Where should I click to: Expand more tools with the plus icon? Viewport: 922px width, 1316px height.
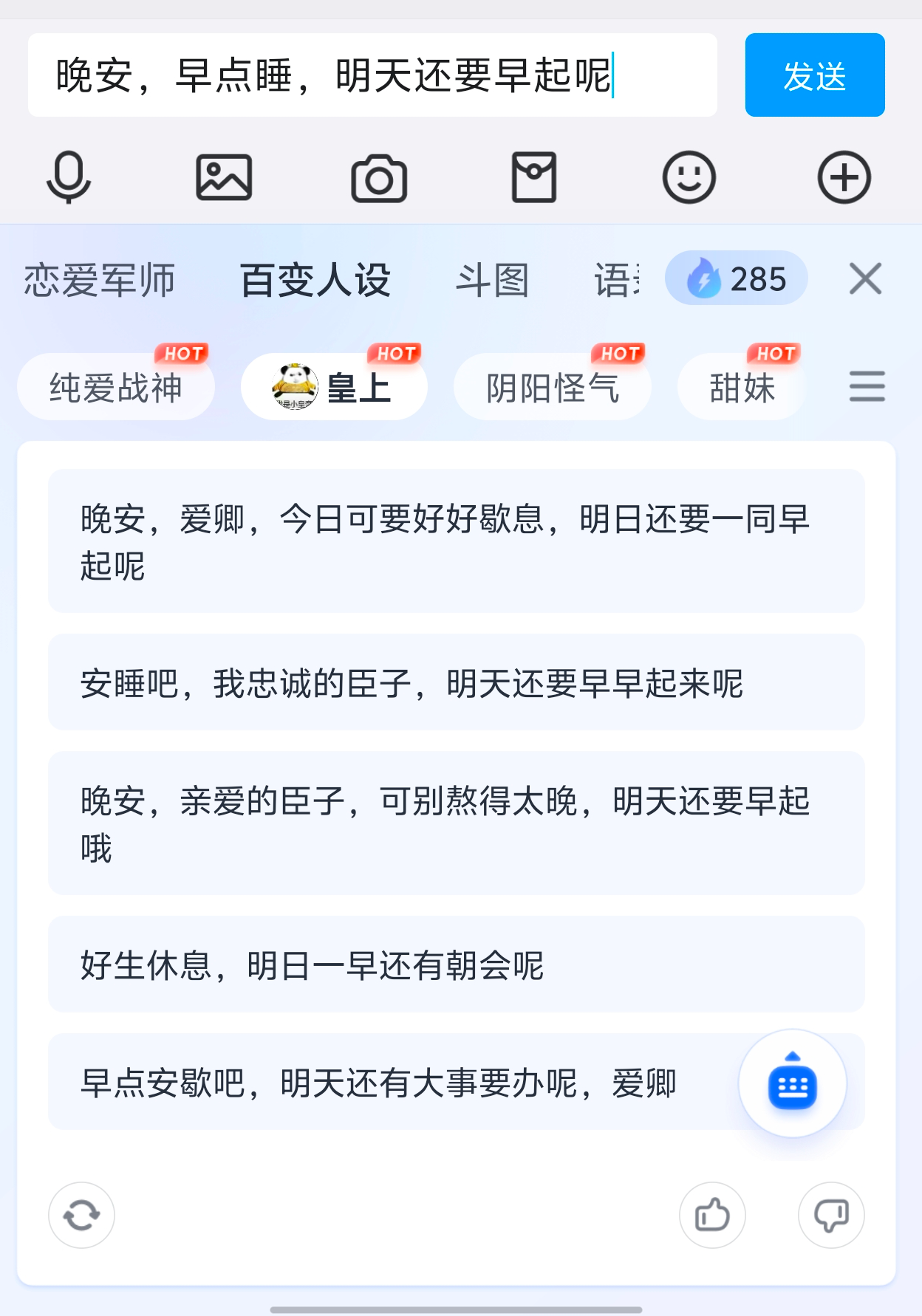[846, 177]
